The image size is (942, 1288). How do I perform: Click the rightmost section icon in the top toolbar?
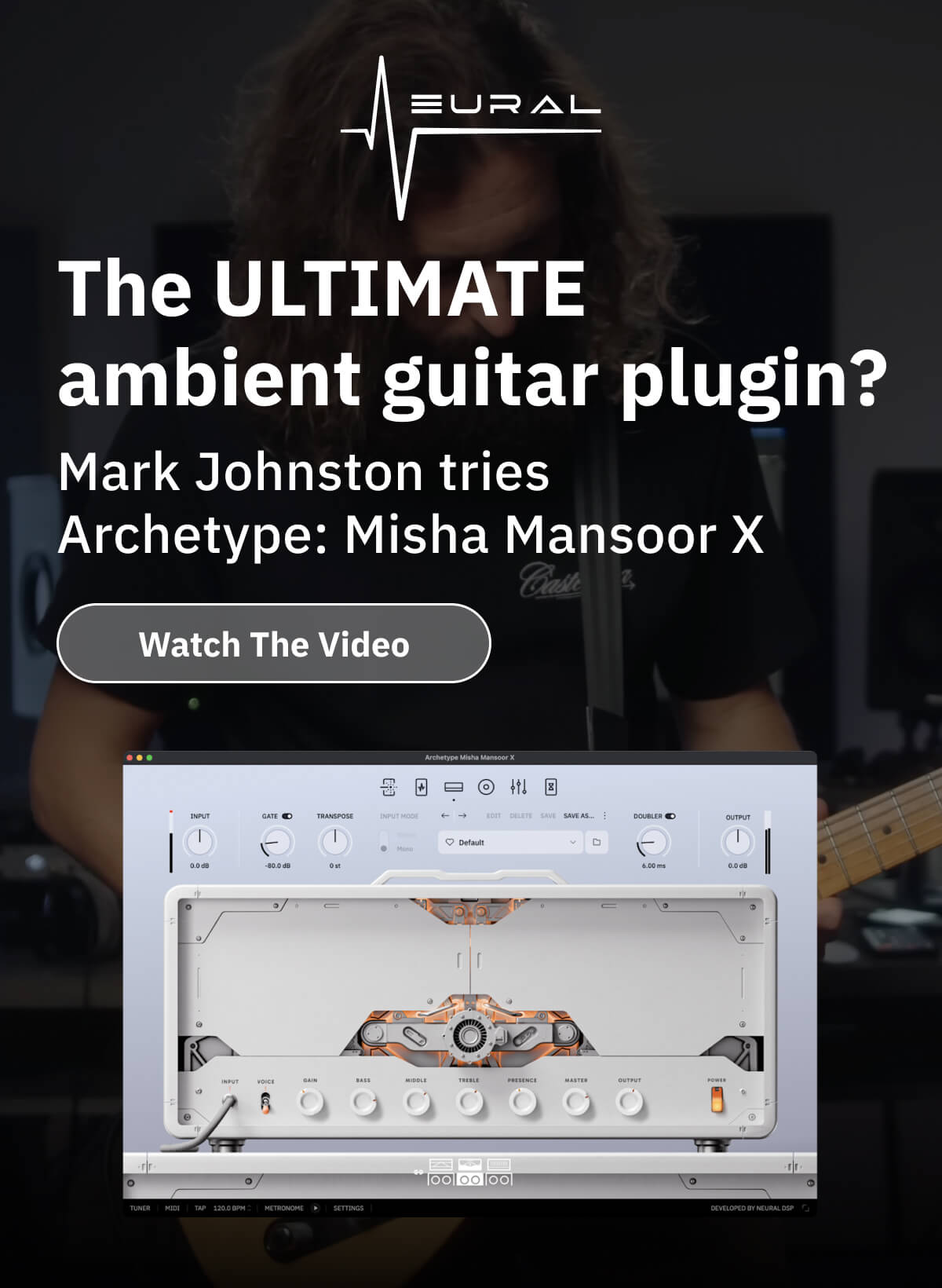[x=550, y=787]
